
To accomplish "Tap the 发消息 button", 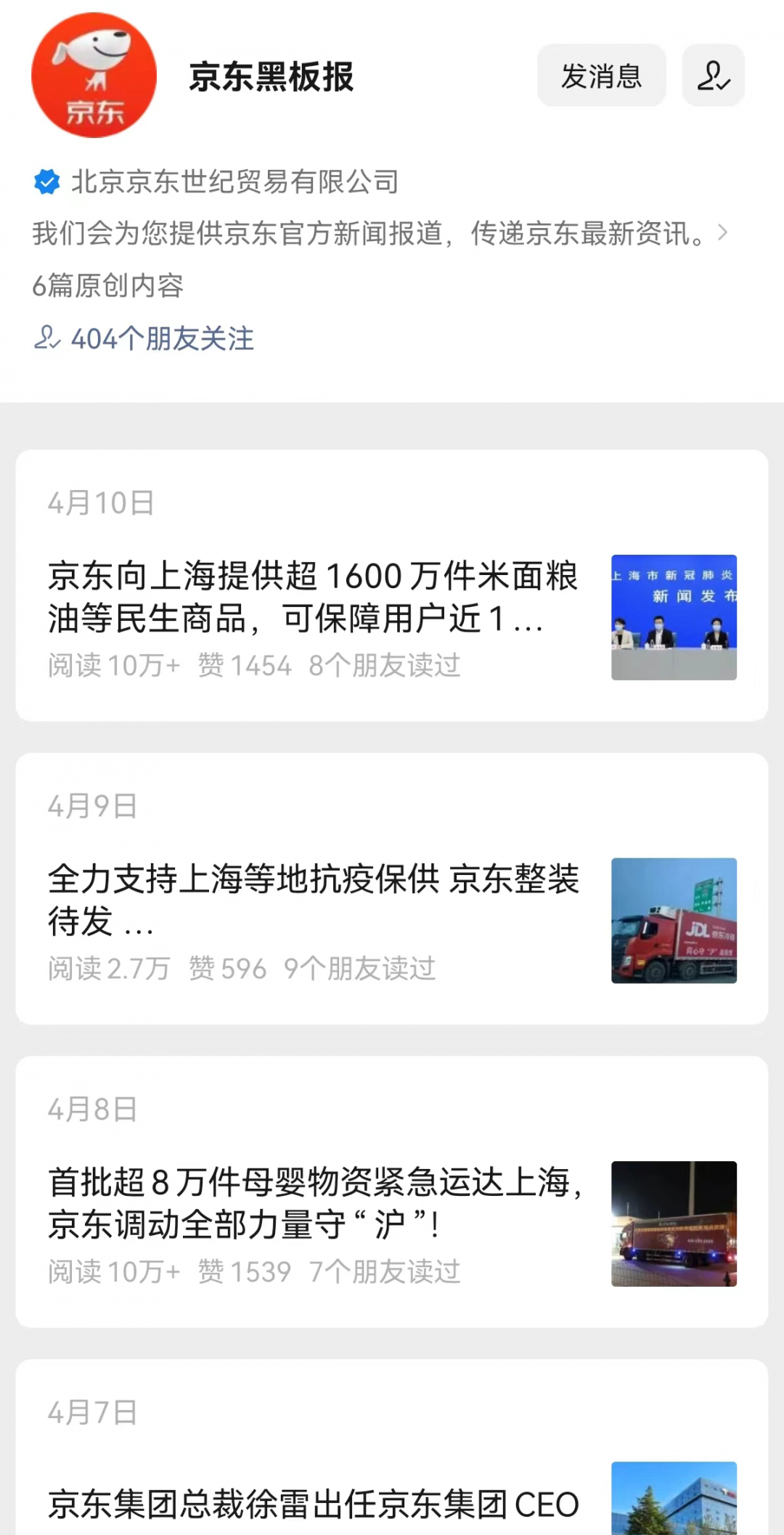I will (601, 76).
